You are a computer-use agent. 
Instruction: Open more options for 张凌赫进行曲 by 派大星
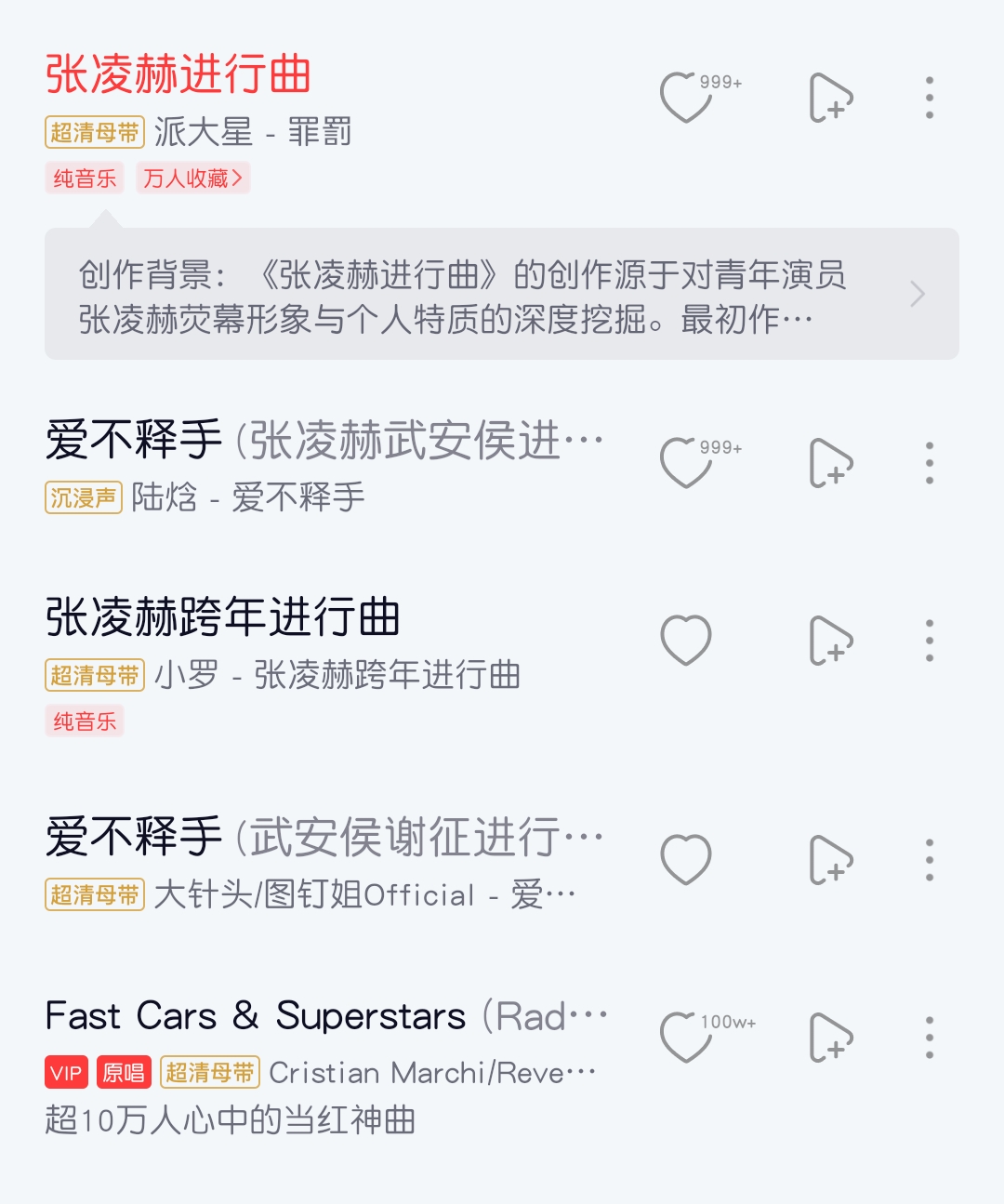coord(930,98)
